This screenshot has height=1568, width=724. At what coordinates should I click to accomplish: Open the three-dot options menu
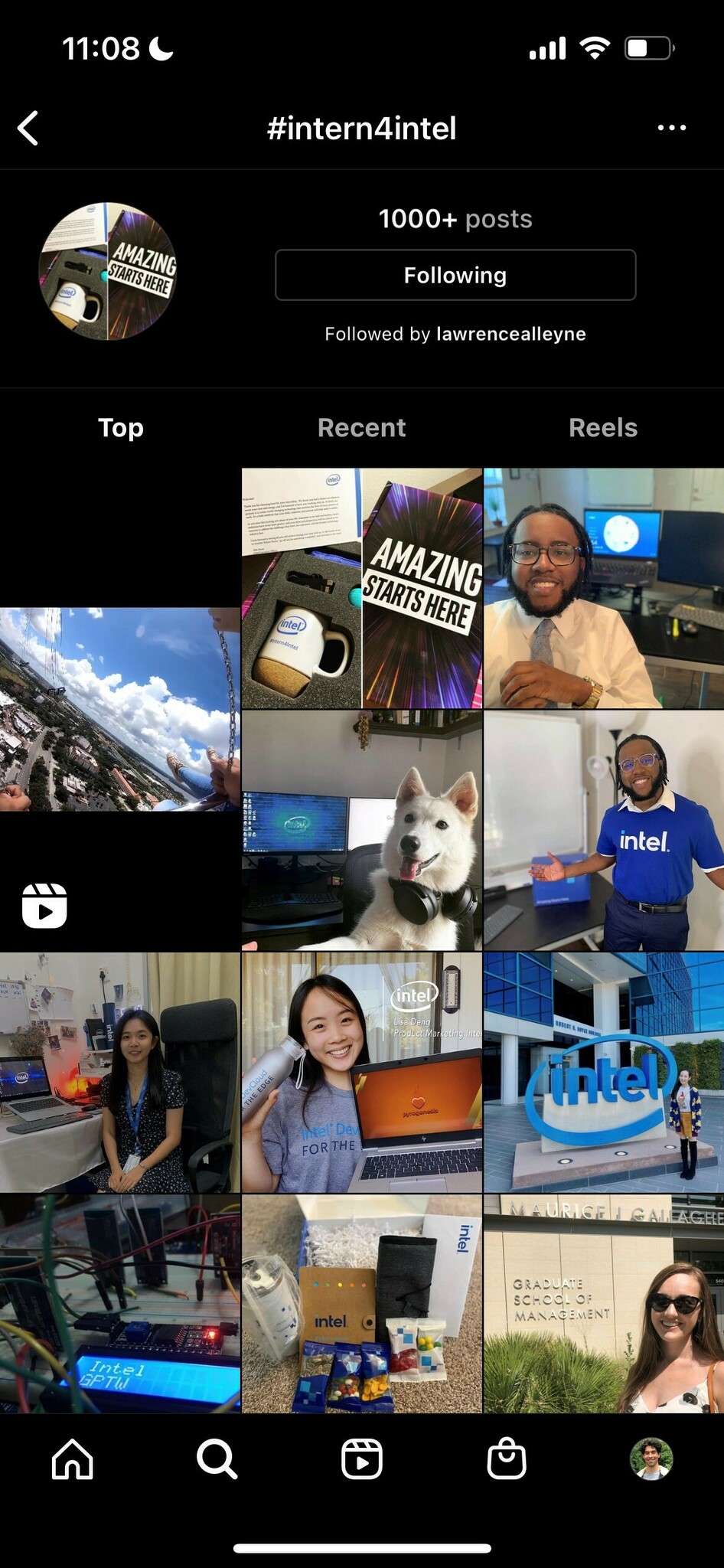[671, 128]
